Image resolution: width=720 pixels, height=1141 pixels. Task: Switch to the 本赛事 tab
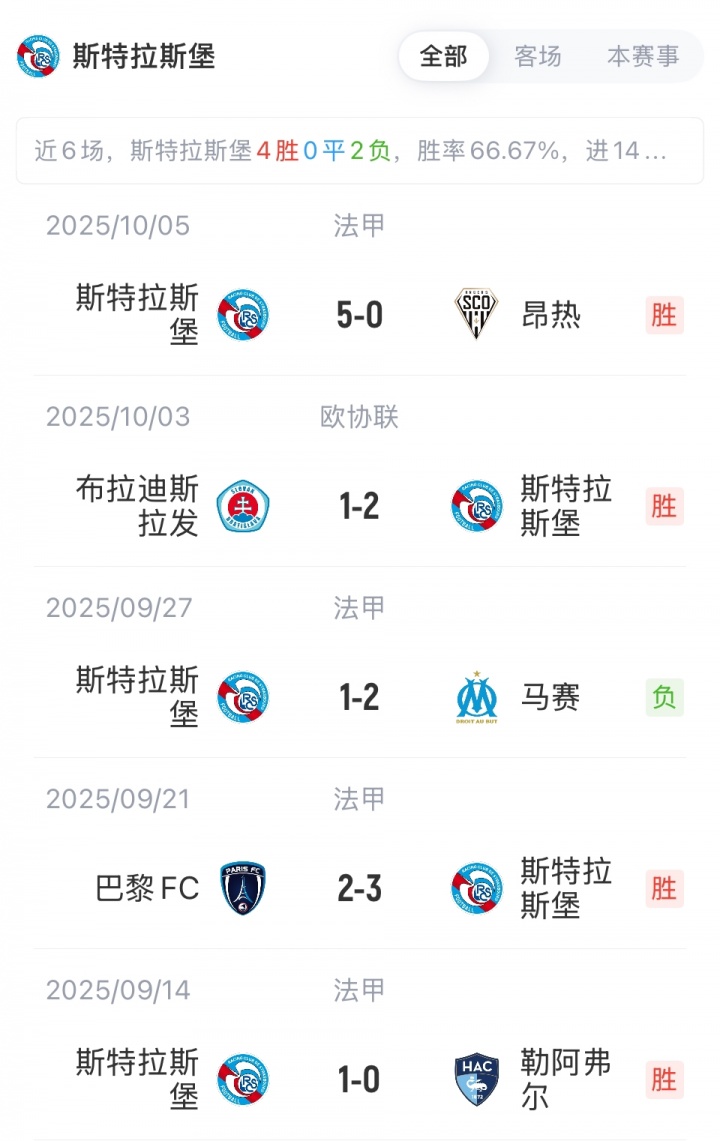[x=642, y=56]
